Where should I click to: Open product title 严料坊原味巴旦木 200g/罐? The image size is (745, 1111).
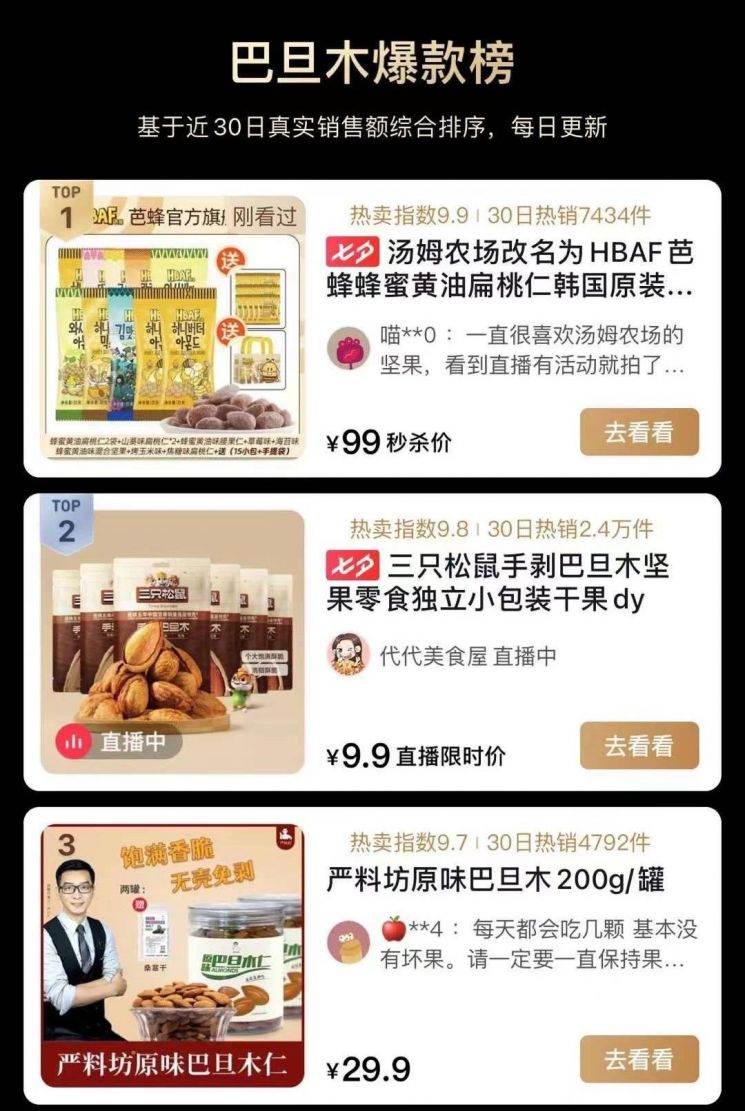[x=496, y=880]
